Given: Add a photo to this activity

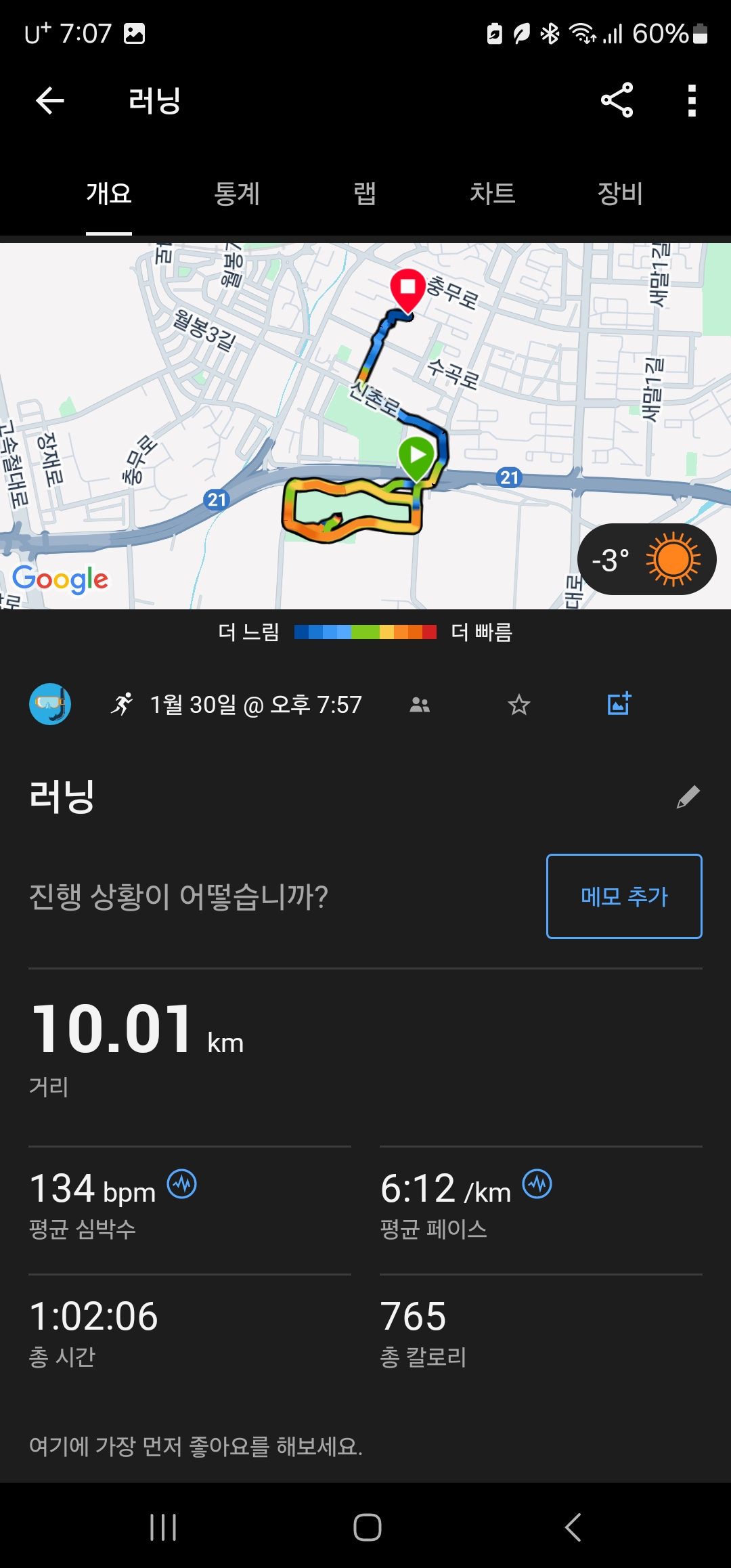Looking at the screenshot, I should [x=619, y=704].
